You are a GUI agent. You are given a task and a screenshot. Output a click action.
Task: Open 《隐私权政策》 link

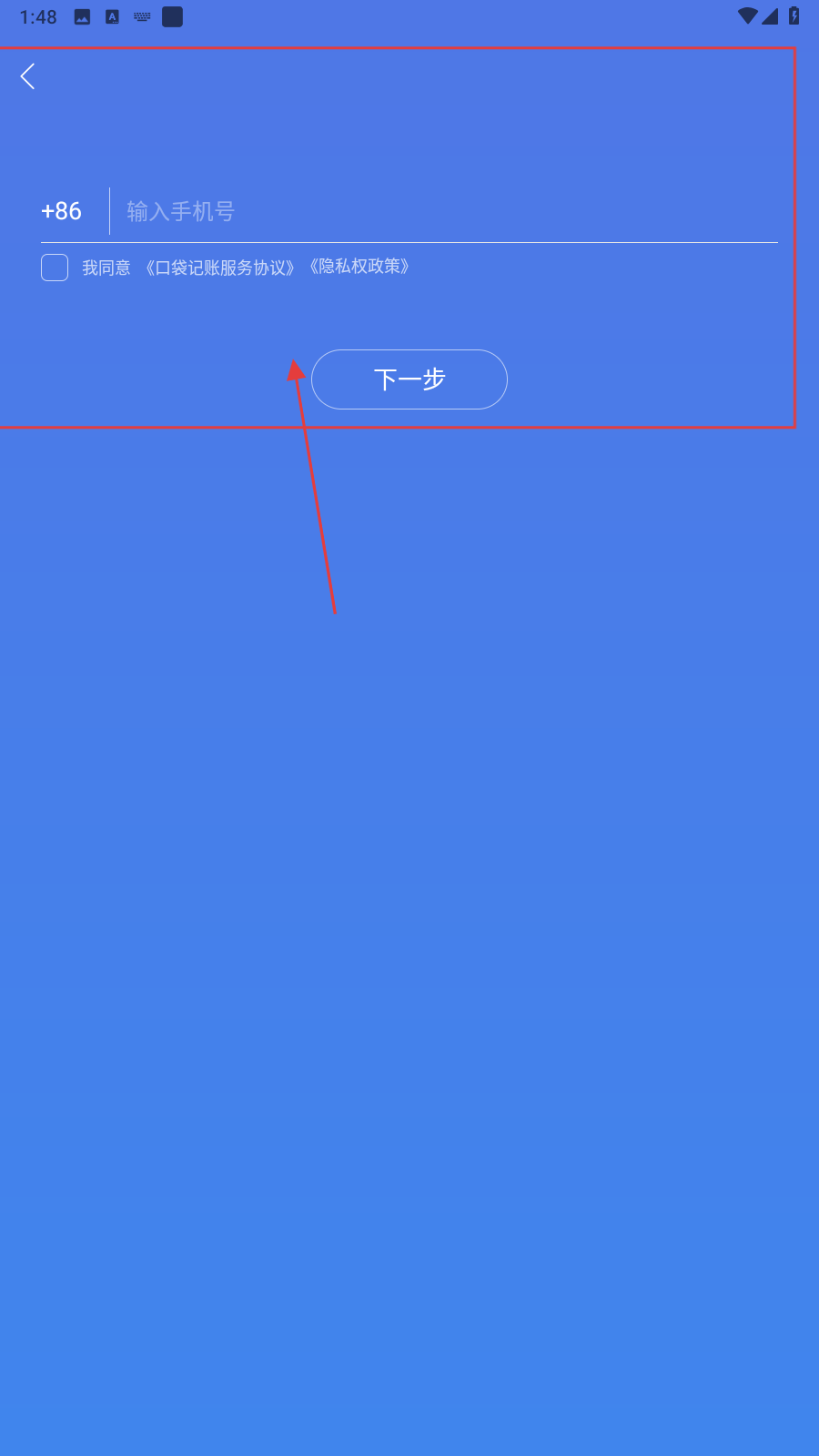pyautogui.click(x=359, y=267)
